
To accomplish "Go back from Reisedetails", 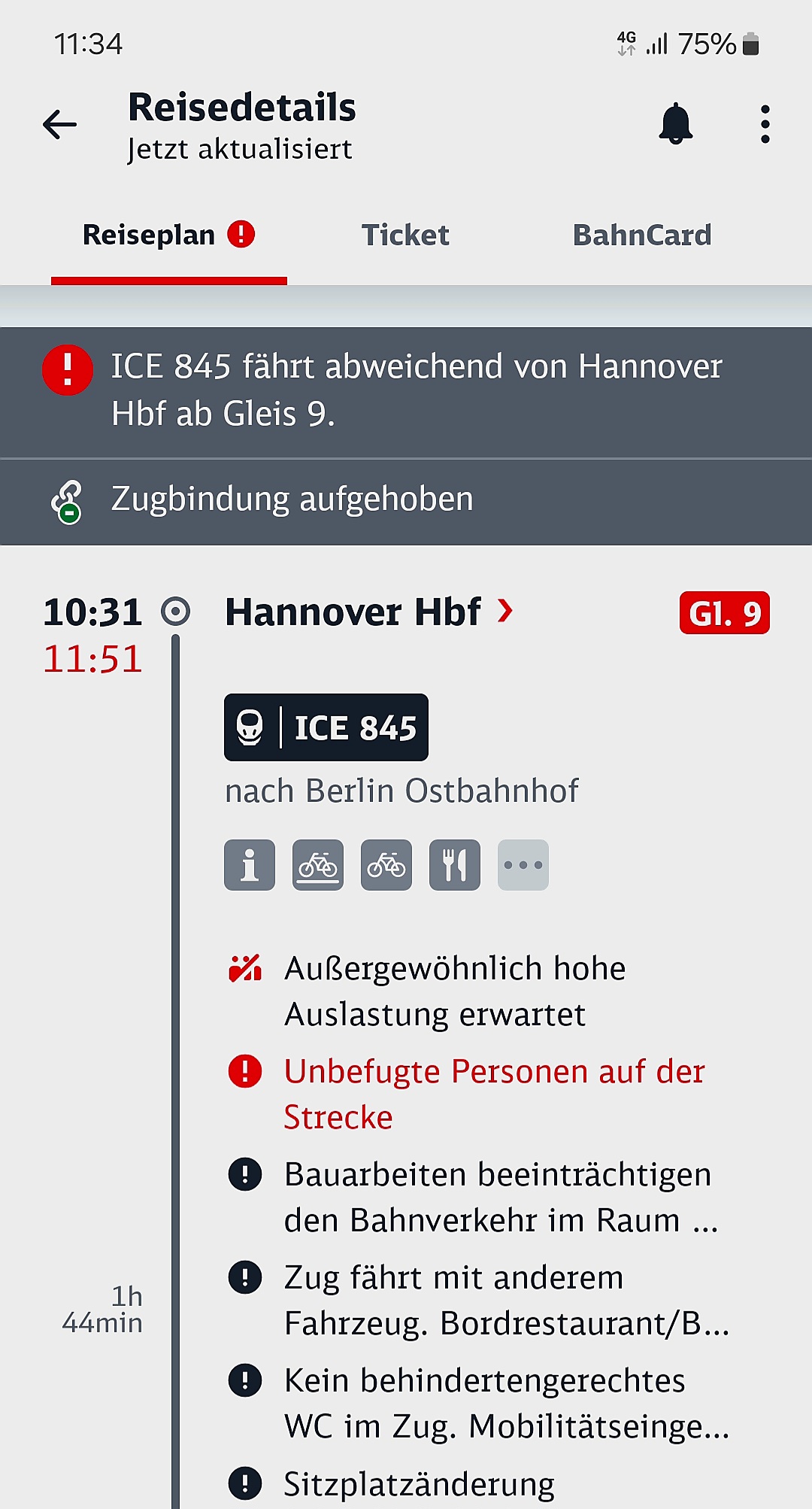I will pos(60,124).
